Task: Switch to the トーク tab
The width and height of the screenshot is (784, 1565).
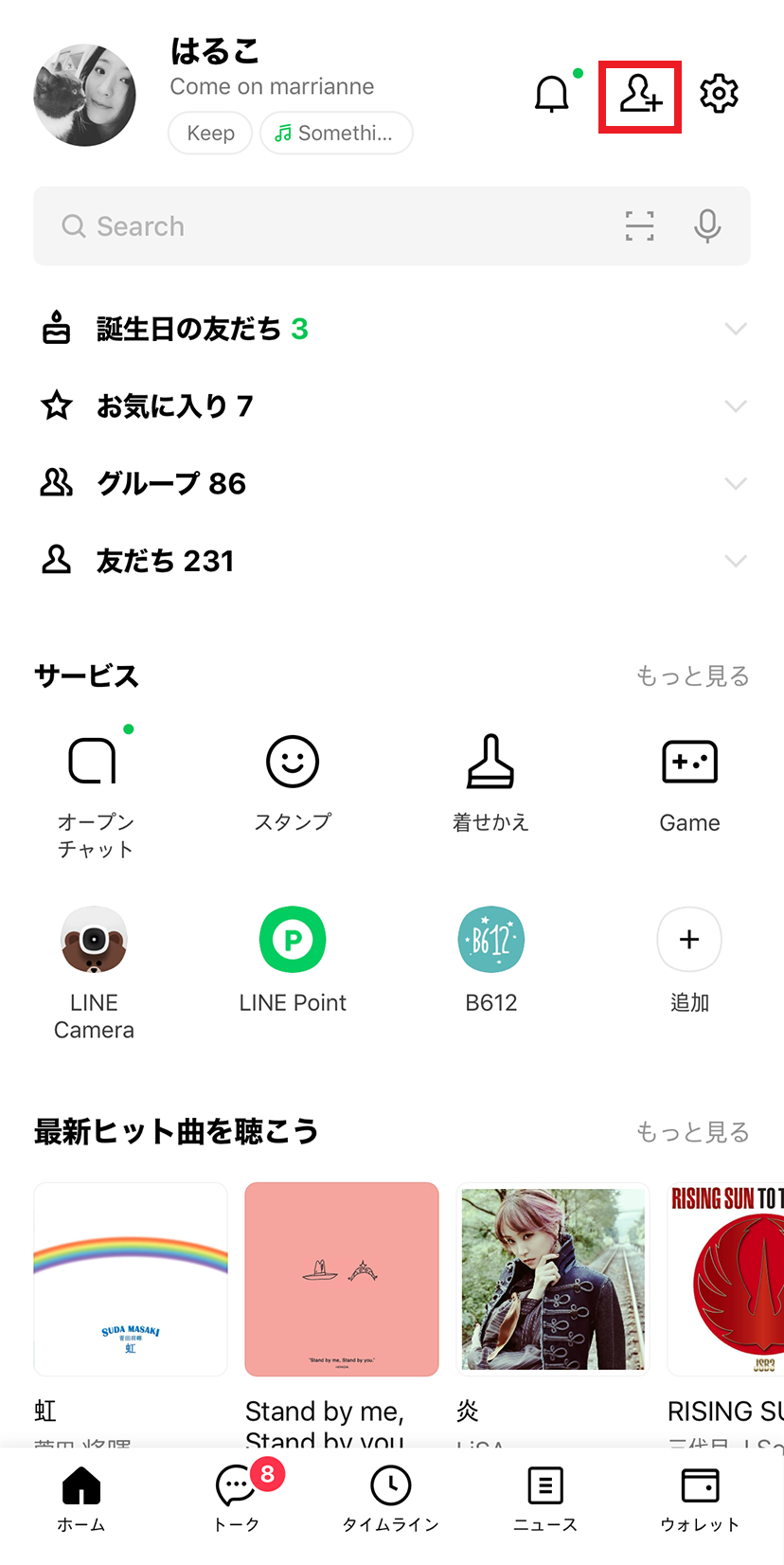Action: click(236, 1496)
